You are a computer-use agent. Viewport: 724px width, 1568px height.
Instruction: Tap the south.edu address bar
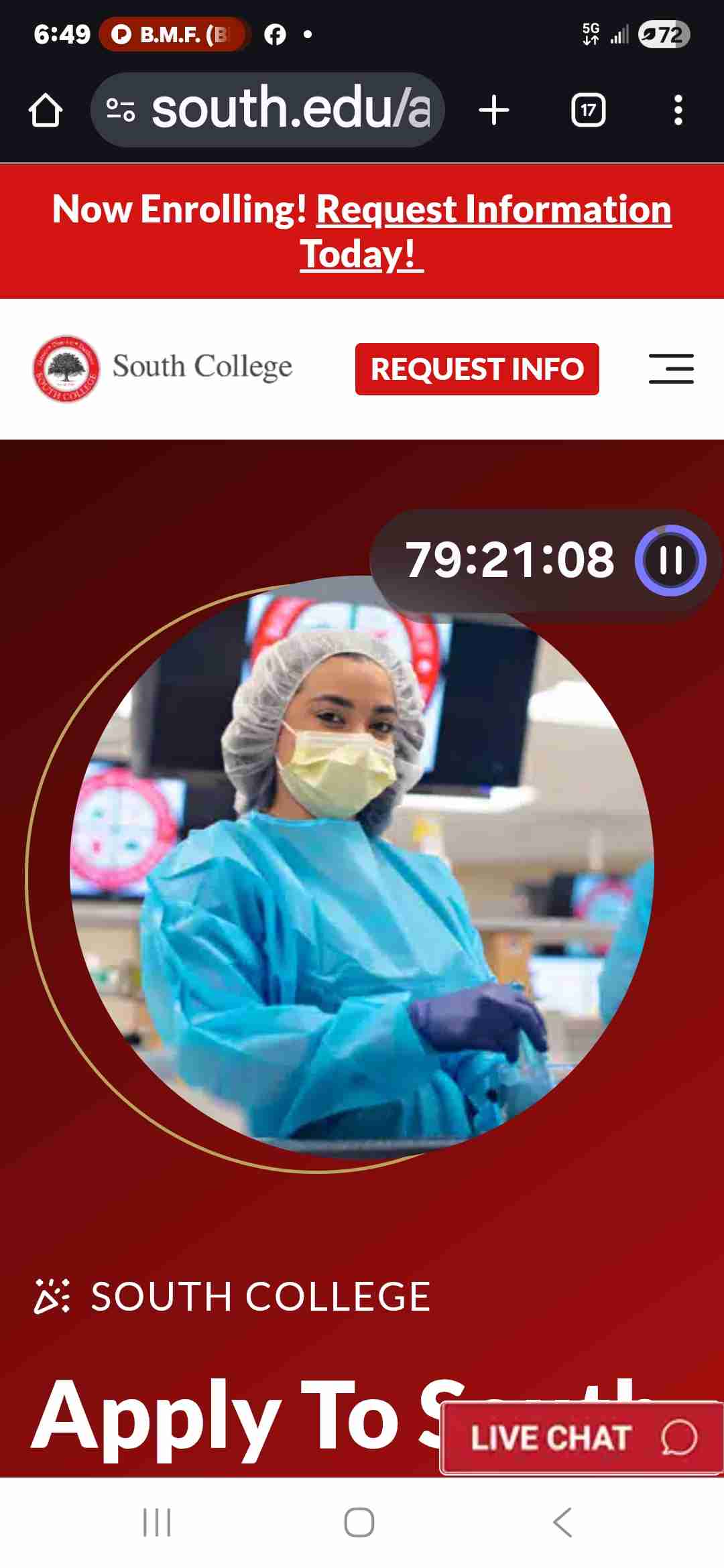click(x=268, y=110)
